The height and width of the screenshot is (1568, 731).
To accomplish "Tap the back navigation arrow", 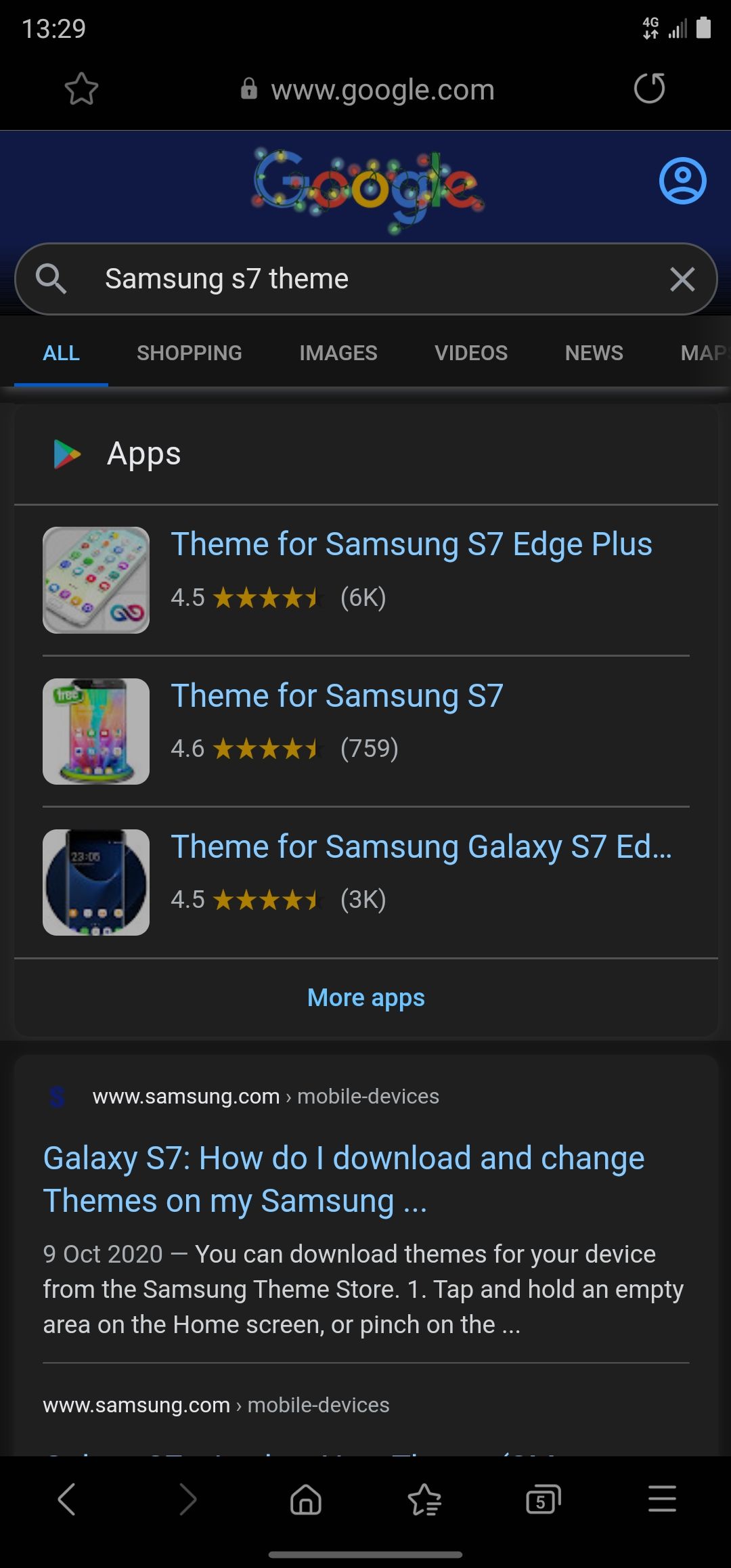I will point(66,1498).
